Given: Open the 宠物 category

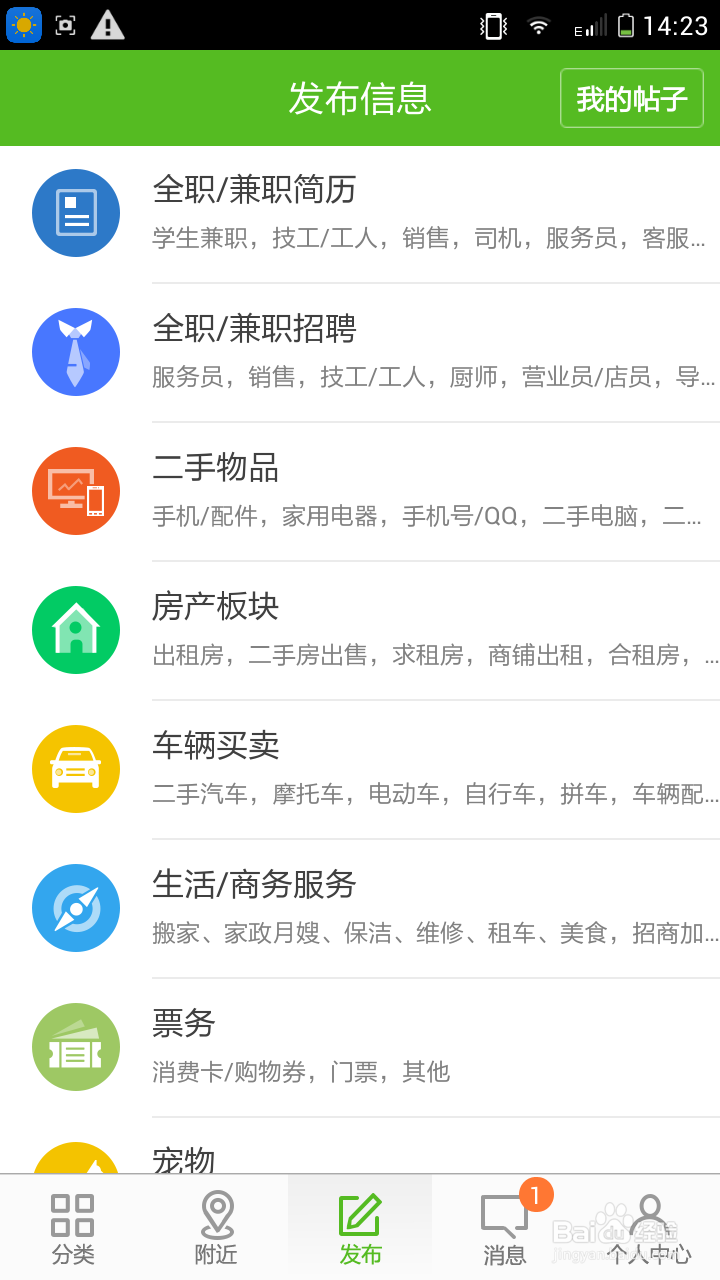Looking at the screenshot, I should tap(360, 1146).
